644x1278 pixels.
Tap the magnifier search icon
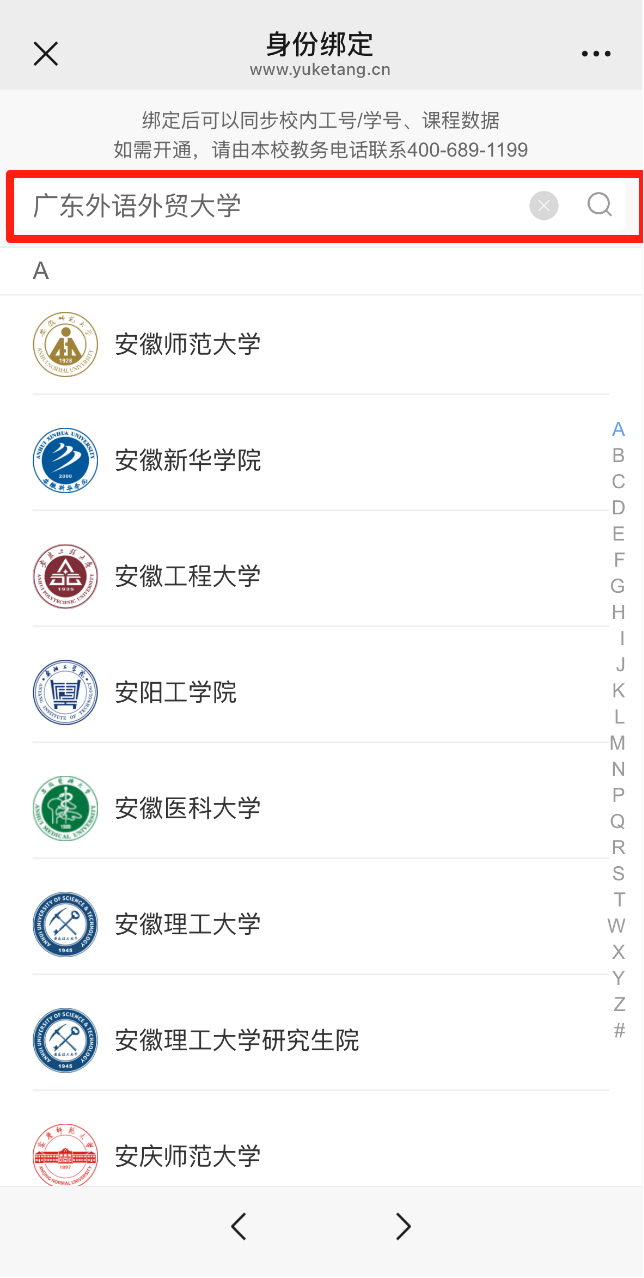pos(600,205)
